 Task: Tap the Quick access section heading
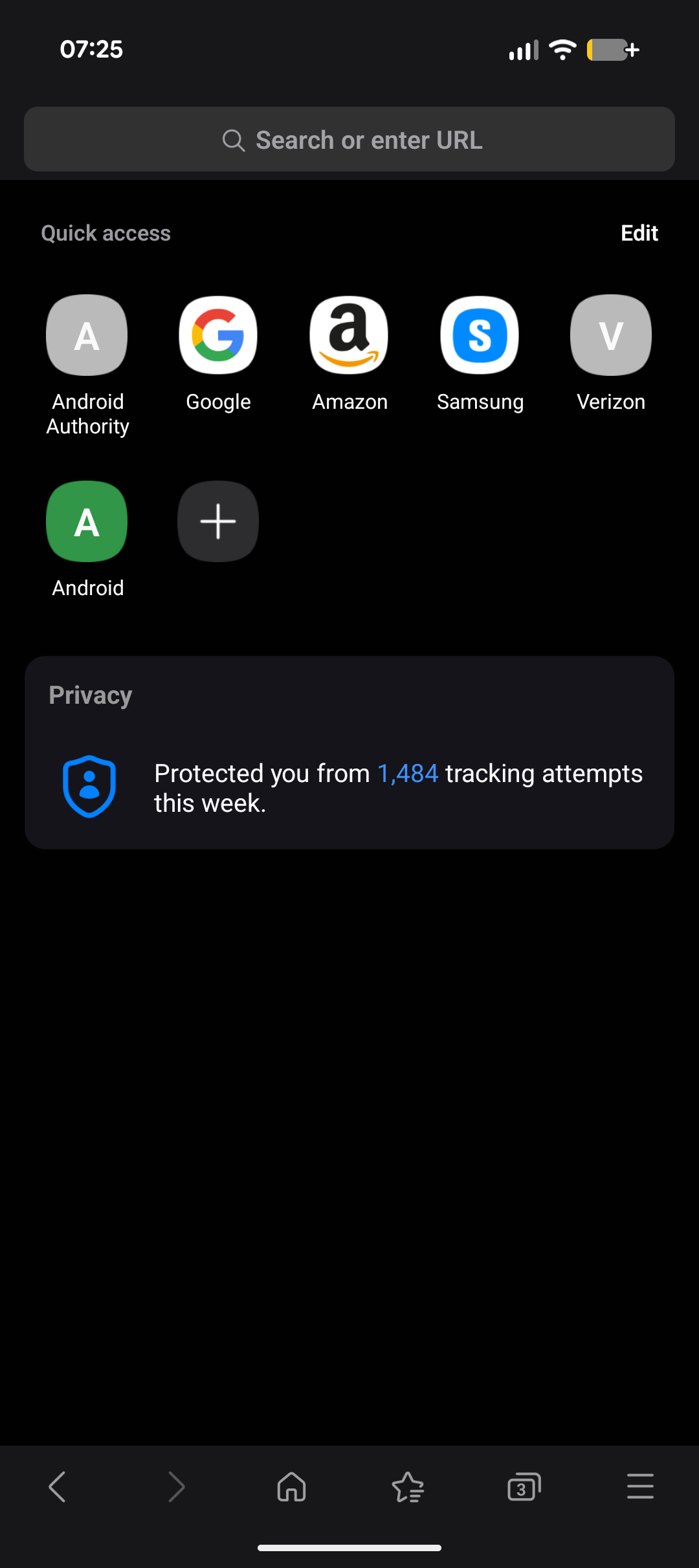coord(105,233)
